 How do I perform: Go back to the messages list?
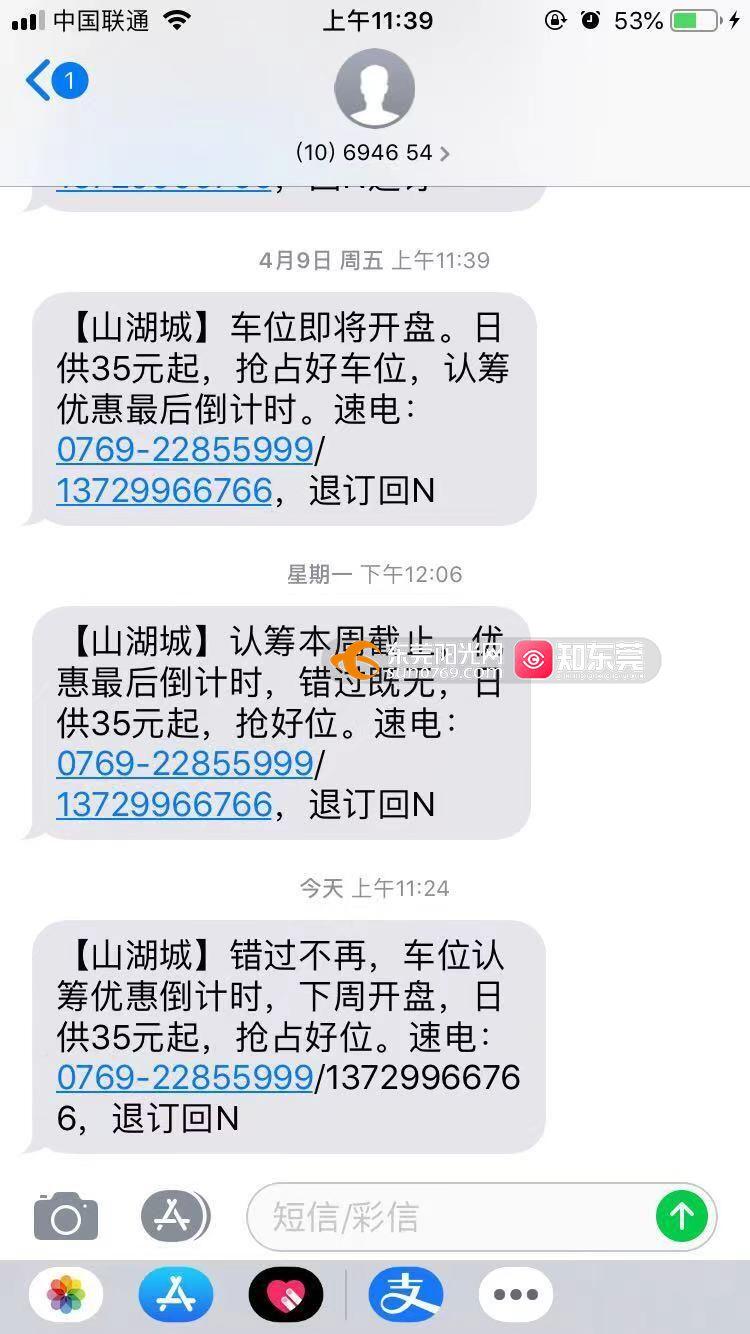click(55, 81)
